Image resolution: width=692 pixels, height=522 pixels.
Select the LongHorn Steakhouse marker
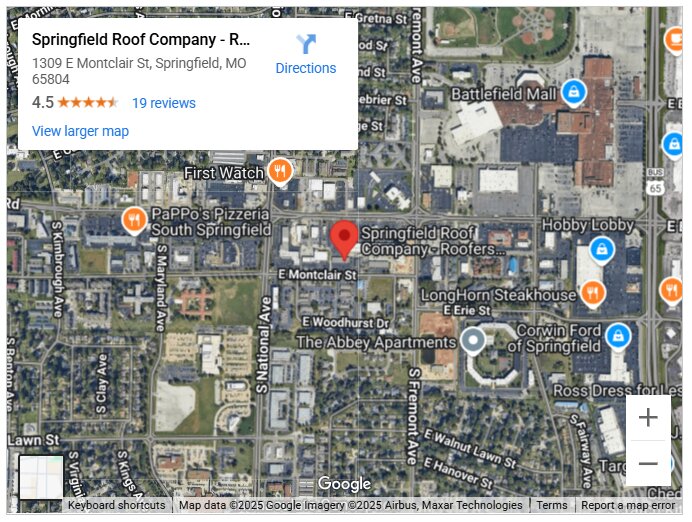point(593,294)
